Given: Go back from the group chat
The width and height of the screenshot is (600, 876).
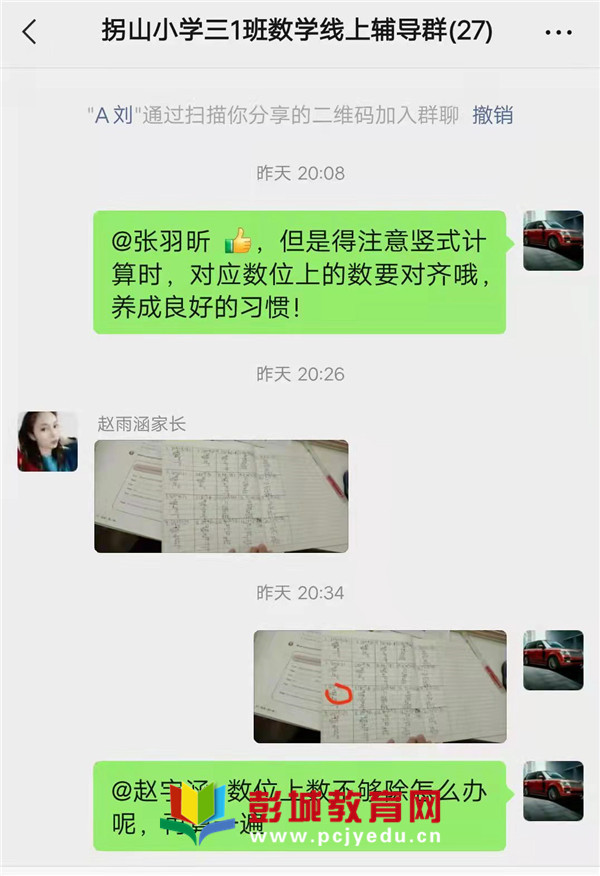Looking at the screenshot, I should pos(29,32).
